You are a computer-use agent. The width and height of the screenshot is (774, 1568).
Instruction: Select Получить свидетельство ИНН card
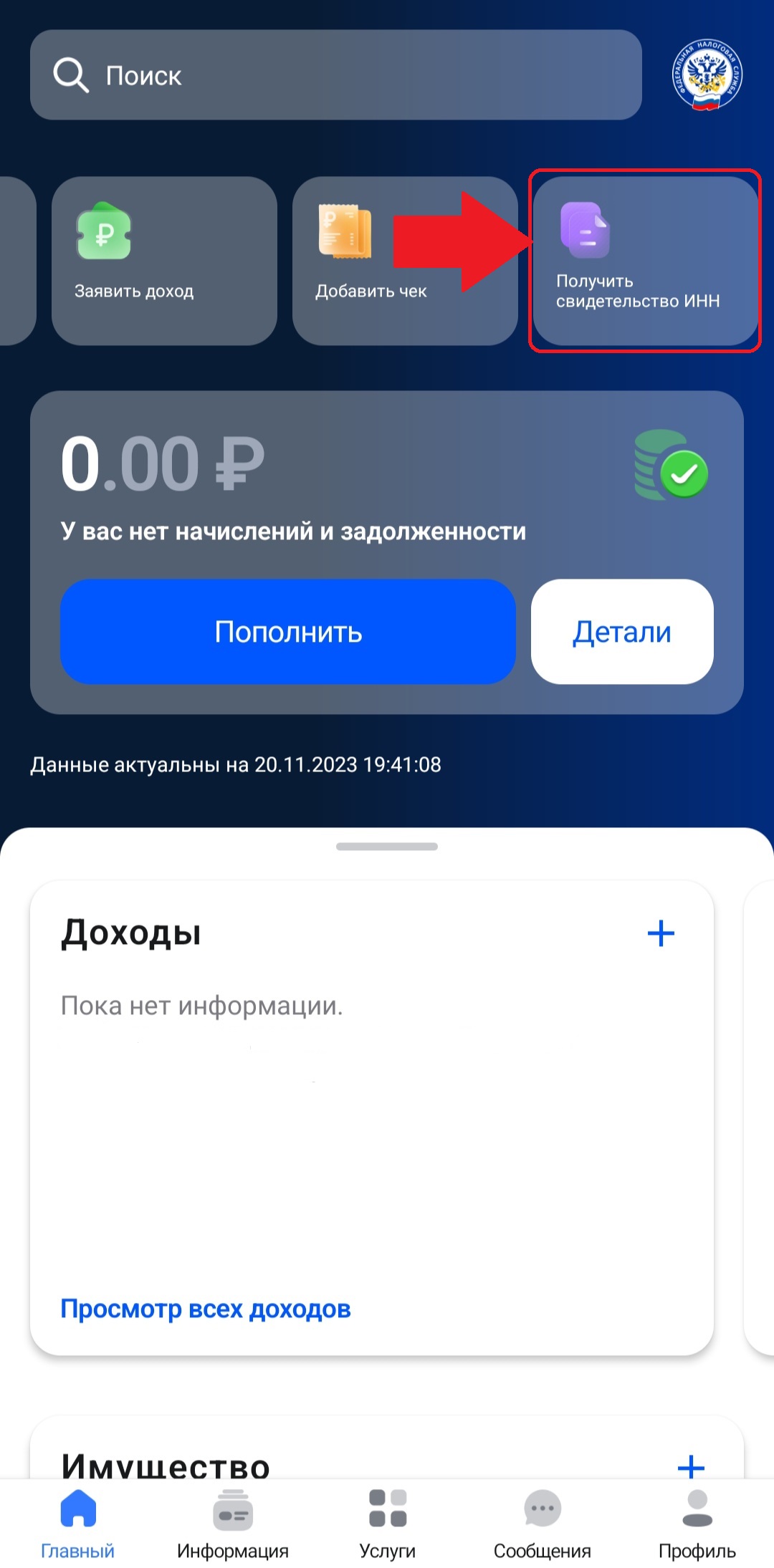[645, 261]
